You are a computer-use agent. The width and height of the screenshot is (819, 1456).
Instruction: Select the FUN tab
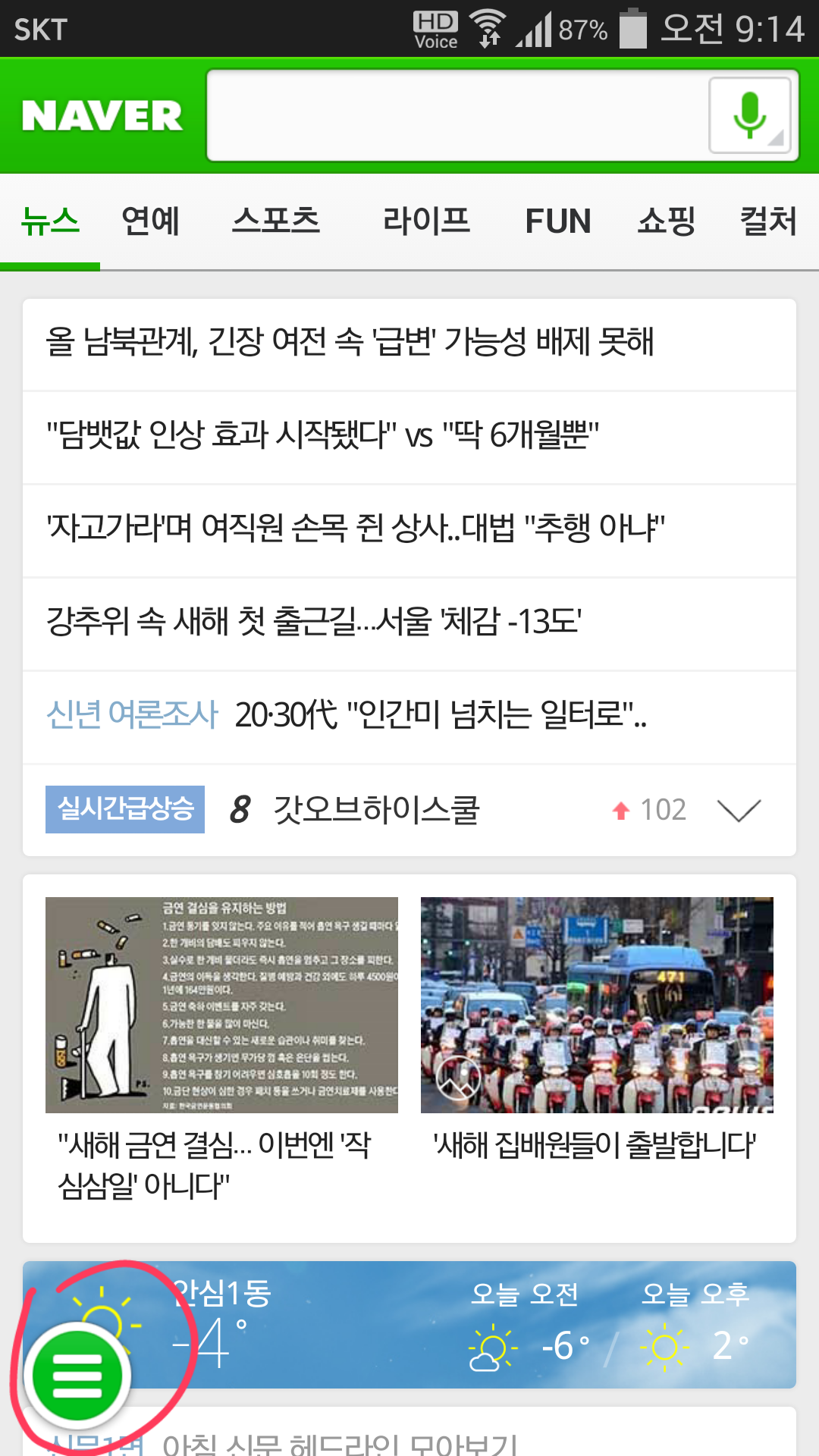pos(558,221)
